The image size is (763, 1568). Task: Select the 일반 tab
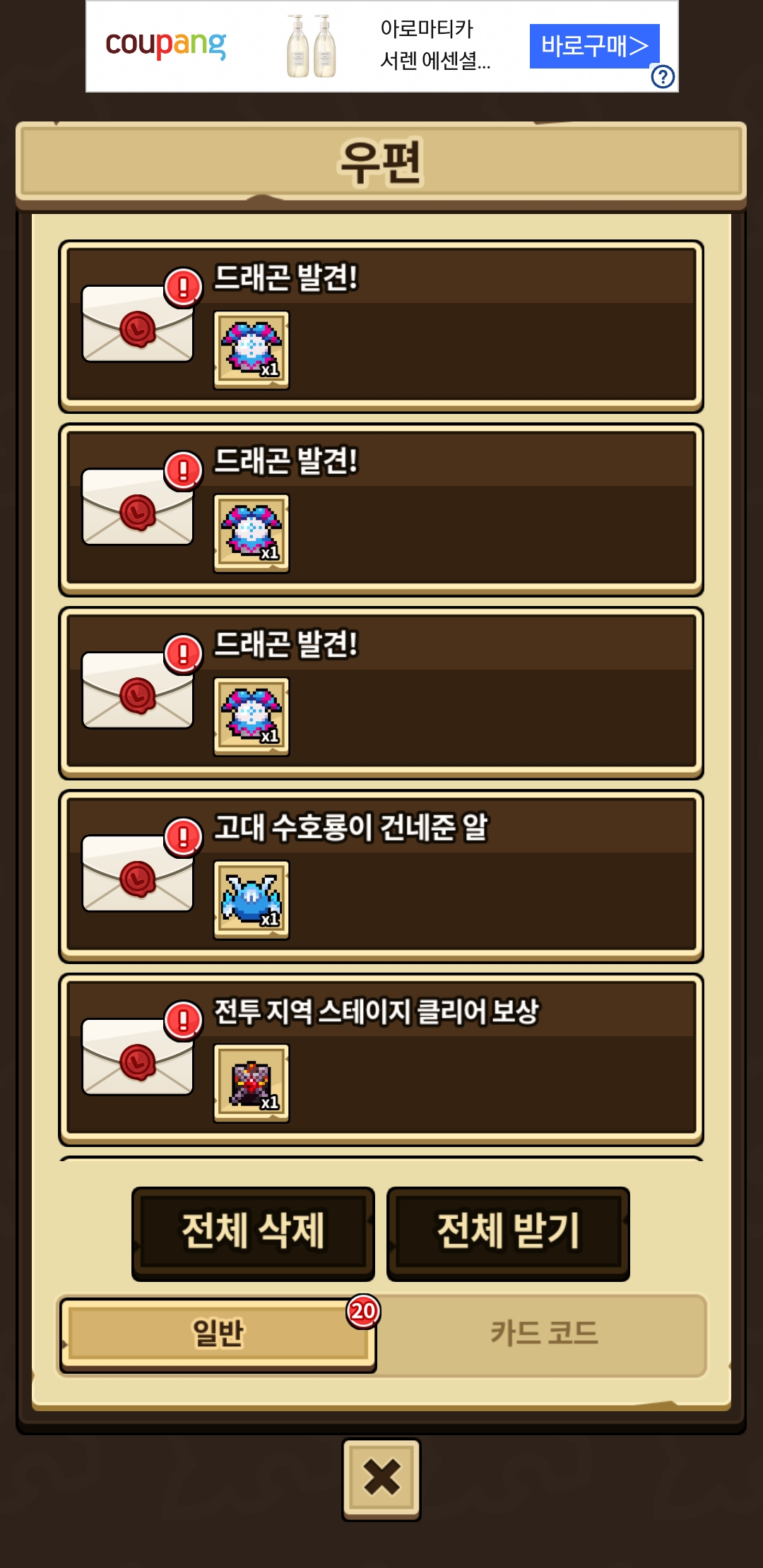(218, 1334)
